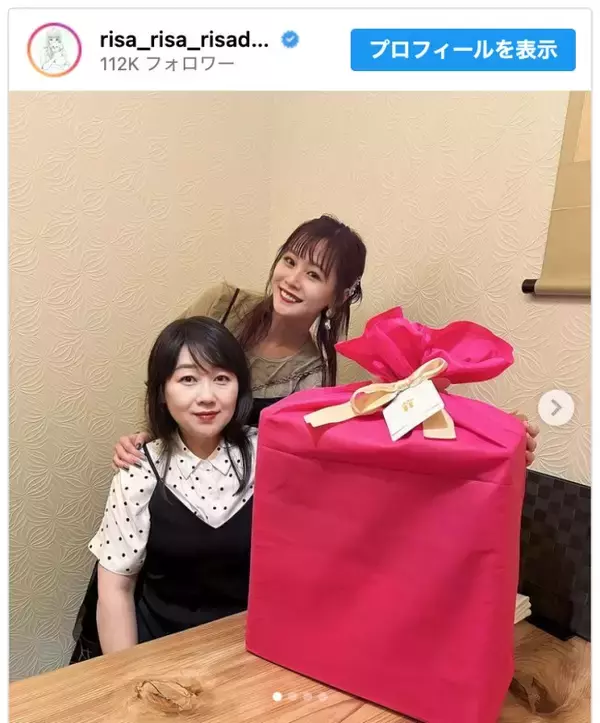Image resolution: width=600 pixels, height=723 pixels.
Task: Select the carousel page indicator dots
Action: (300, 696)
